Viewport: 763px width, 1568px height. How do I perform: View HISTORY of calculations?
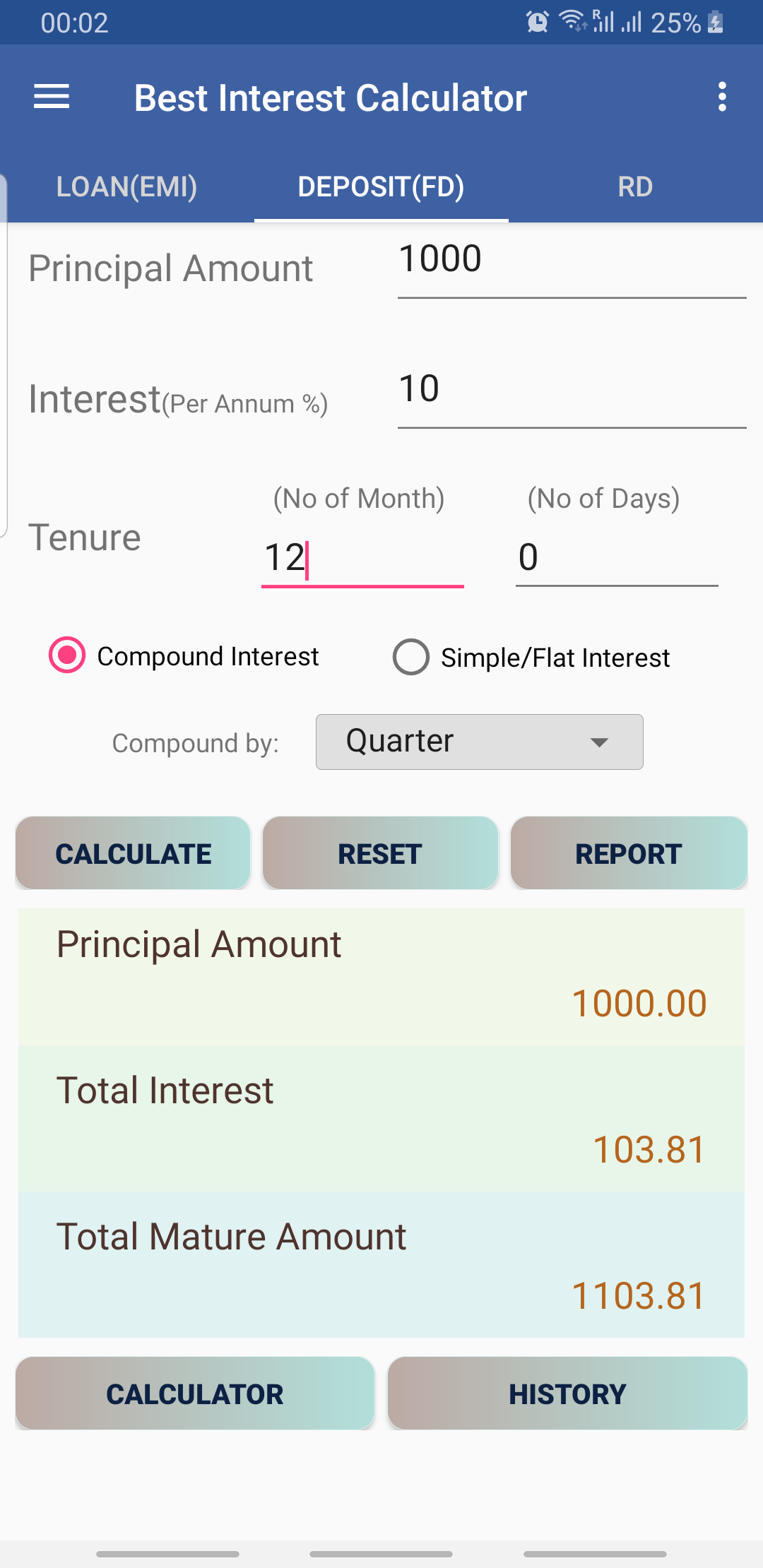tap(567, 1394)
